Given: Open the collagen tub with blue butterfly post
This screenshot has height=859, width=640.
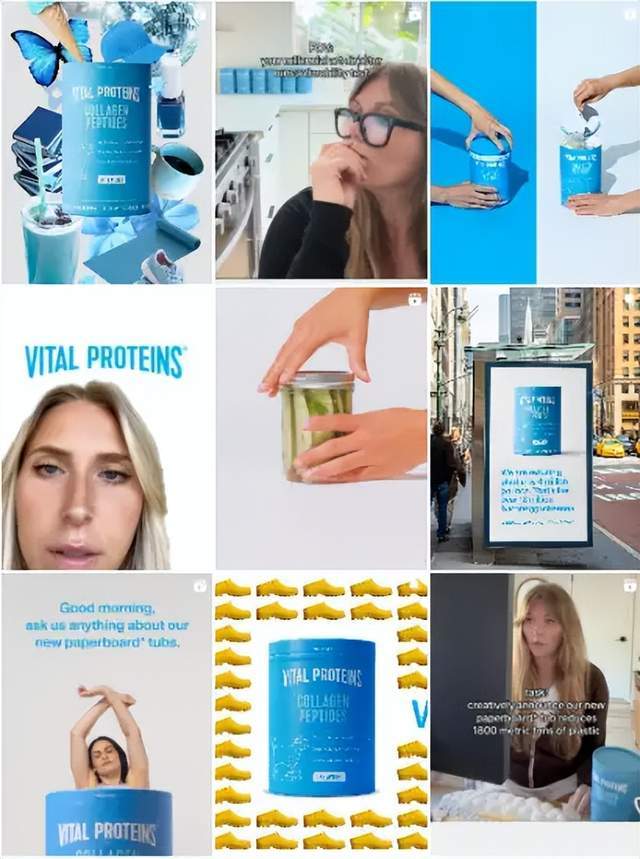Looking at the screenshot, I should click(x=106, y=142).
